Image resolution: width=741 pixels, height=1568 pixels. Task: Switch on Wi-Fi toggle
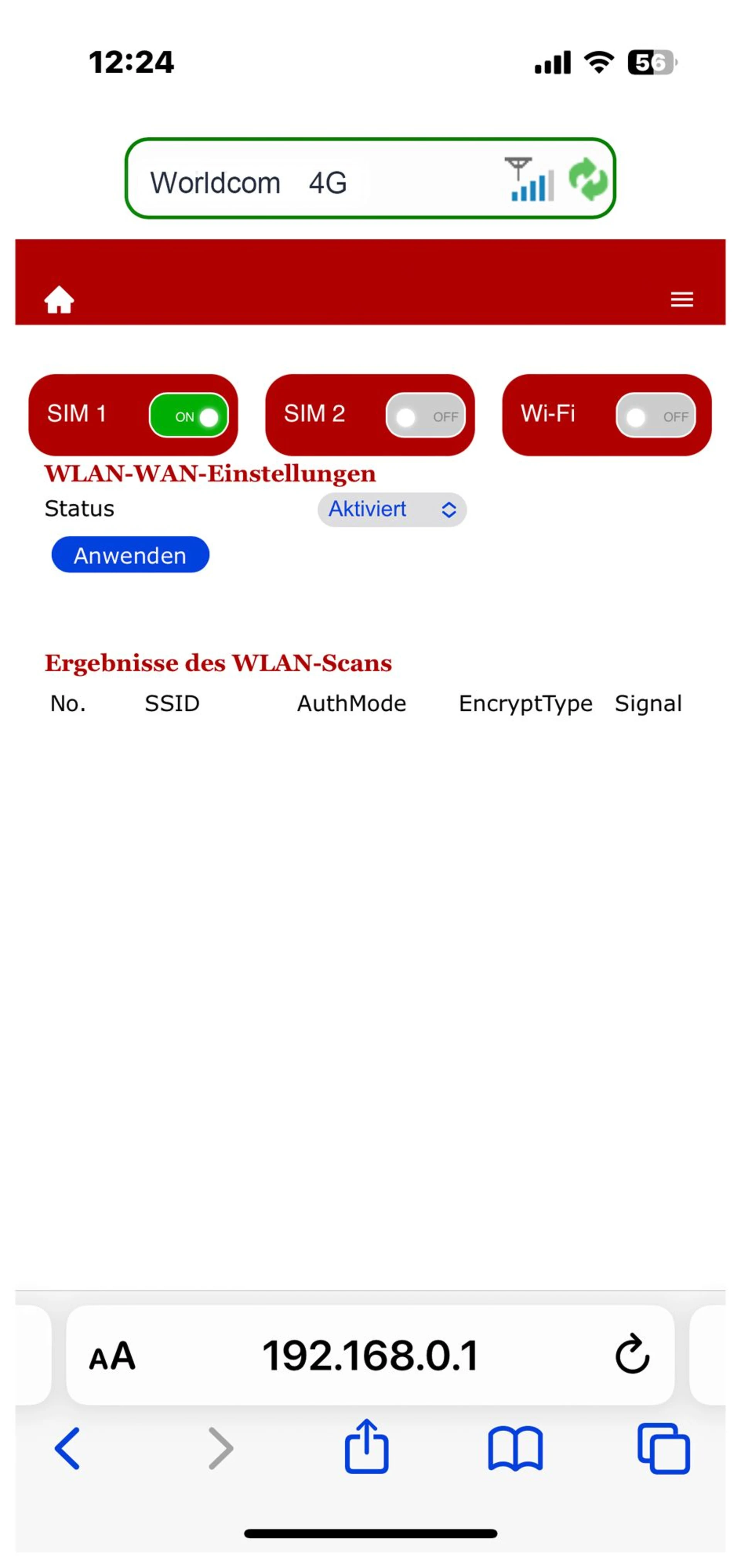tap(655, 416)
